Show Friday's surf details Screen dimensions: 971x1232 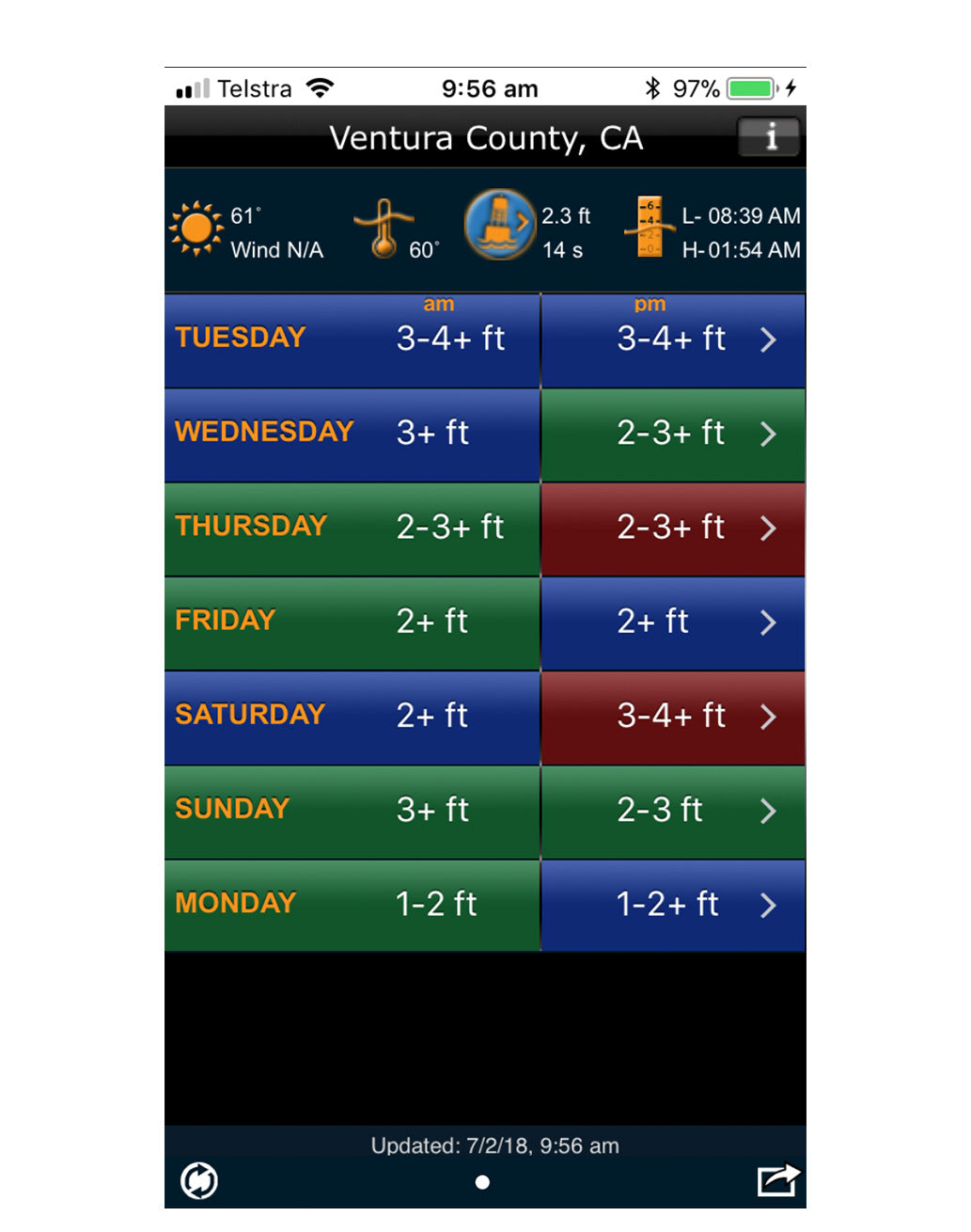pos(484,622)
